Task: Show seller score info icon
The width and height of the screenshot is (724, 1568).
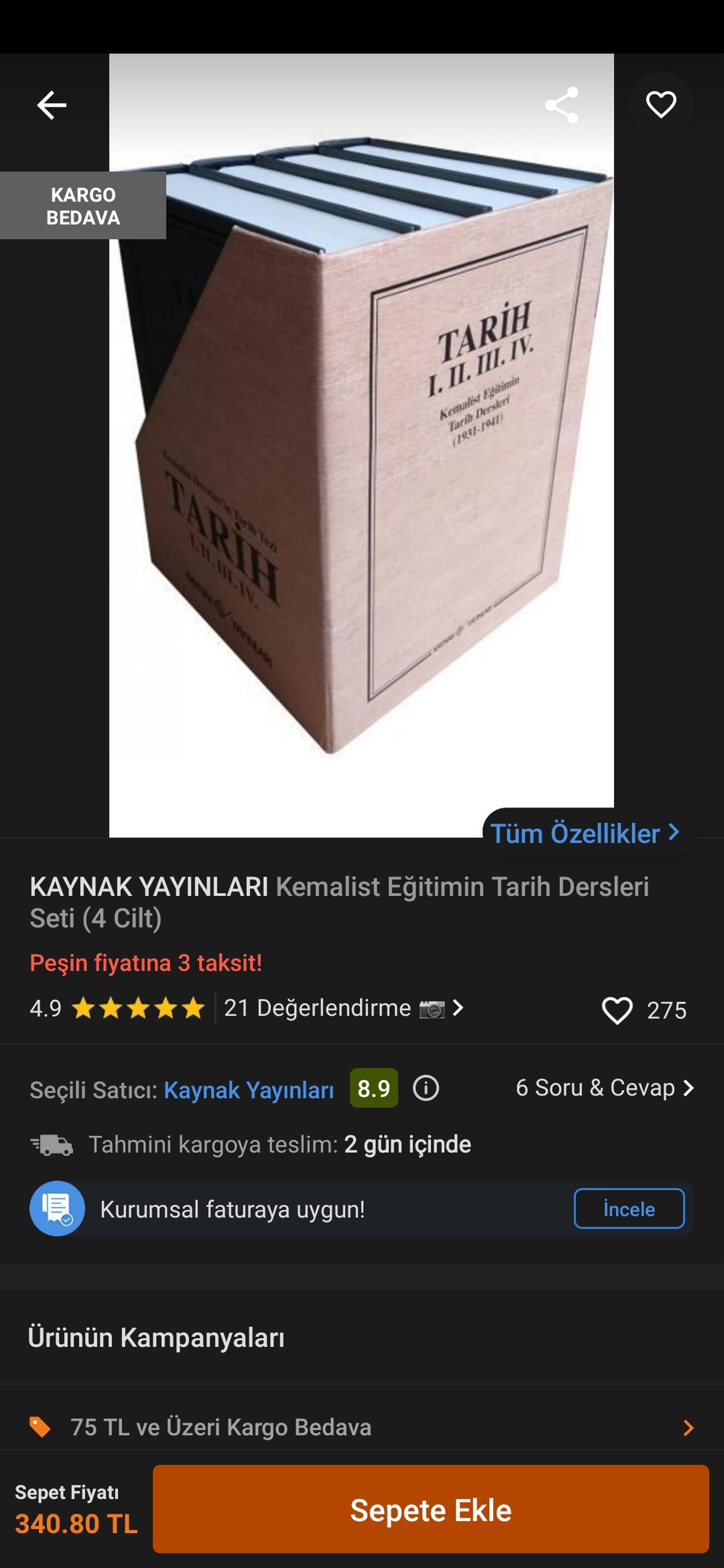Action: pyautogui.click(x=426, y=1088)
